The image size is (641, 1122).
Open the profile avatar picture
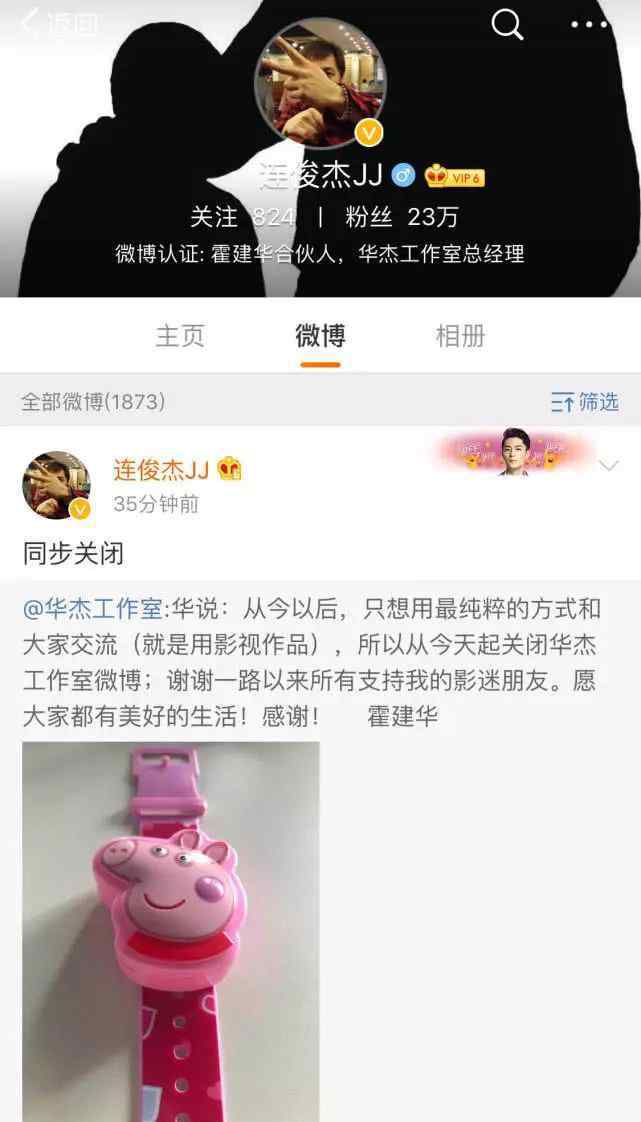[x=319, y=83]
